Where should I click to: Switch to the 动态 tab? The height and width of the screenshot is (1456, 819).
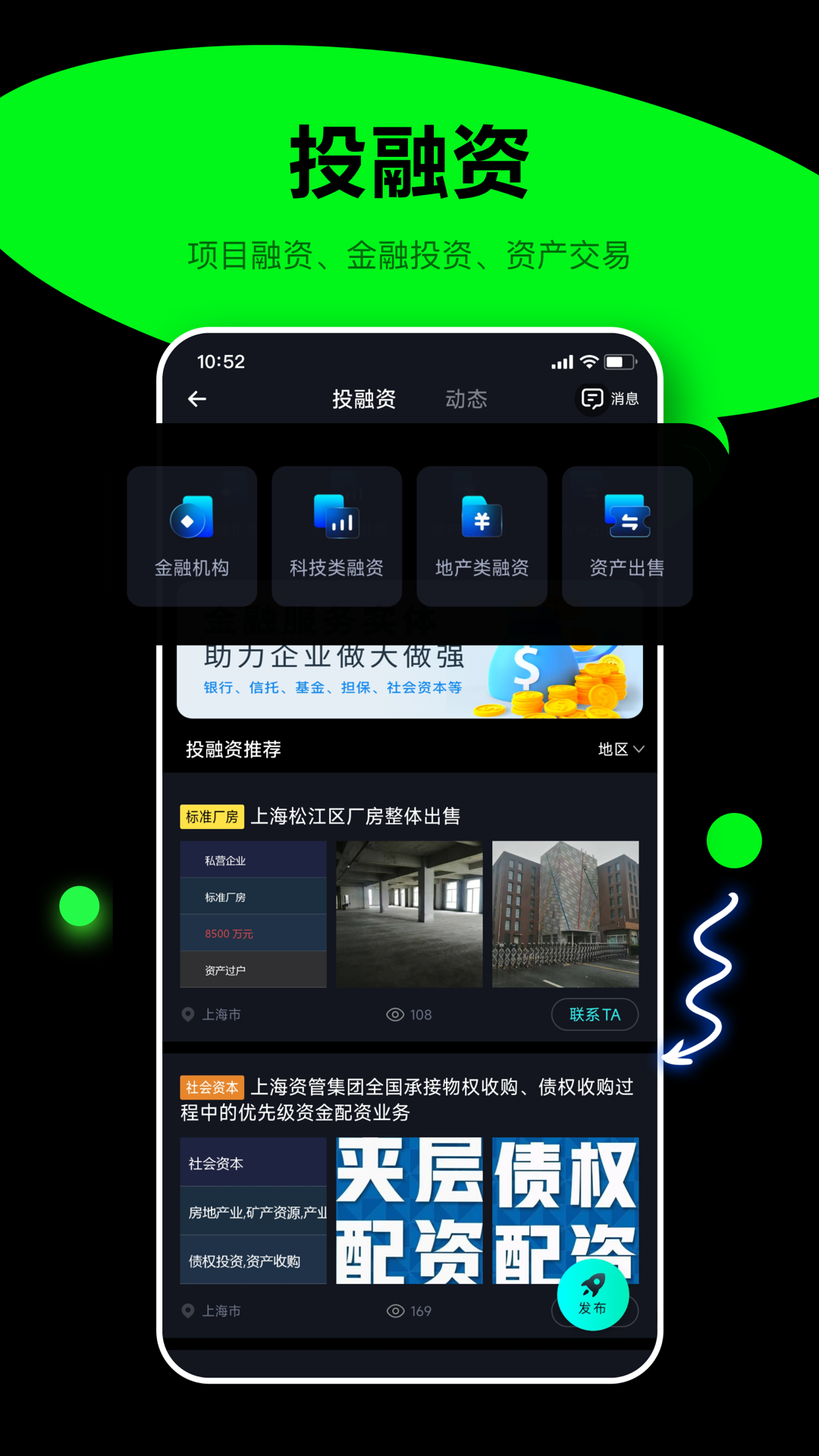pos(466,400)
